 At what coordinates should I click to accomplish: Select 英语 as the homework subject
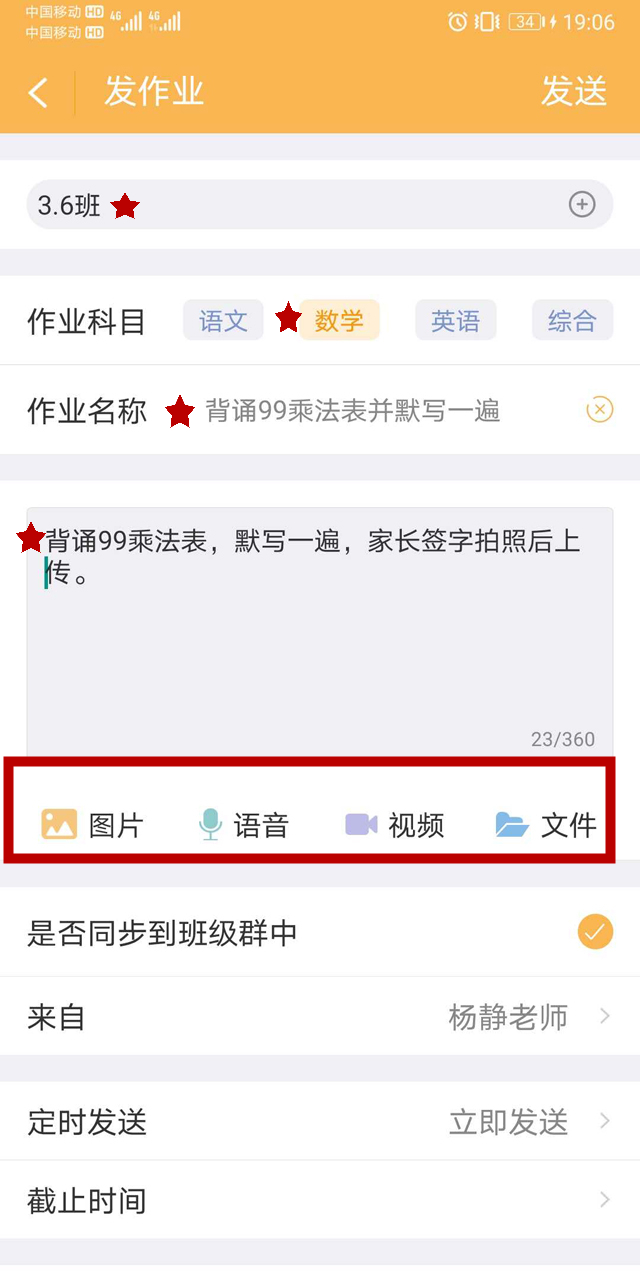coord(455,321)
